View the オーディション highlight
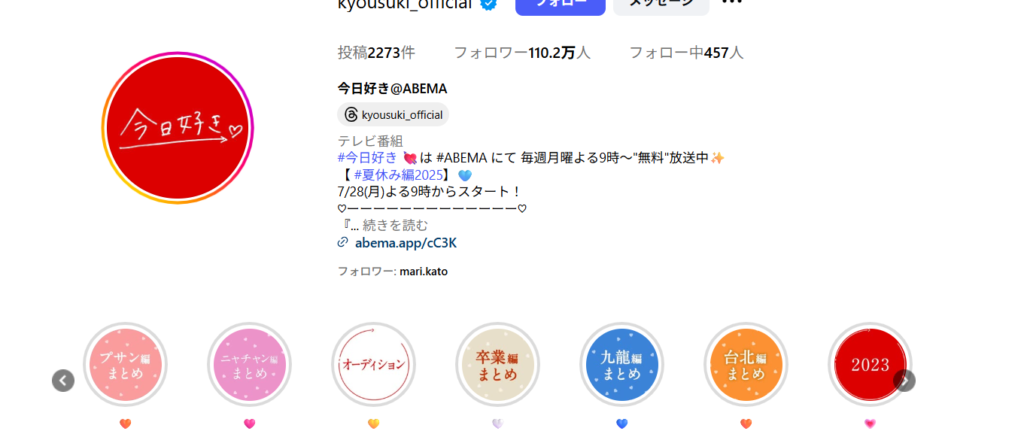Image resolution: width=1024 pixels, height=437 pixels. coord(373,364)
